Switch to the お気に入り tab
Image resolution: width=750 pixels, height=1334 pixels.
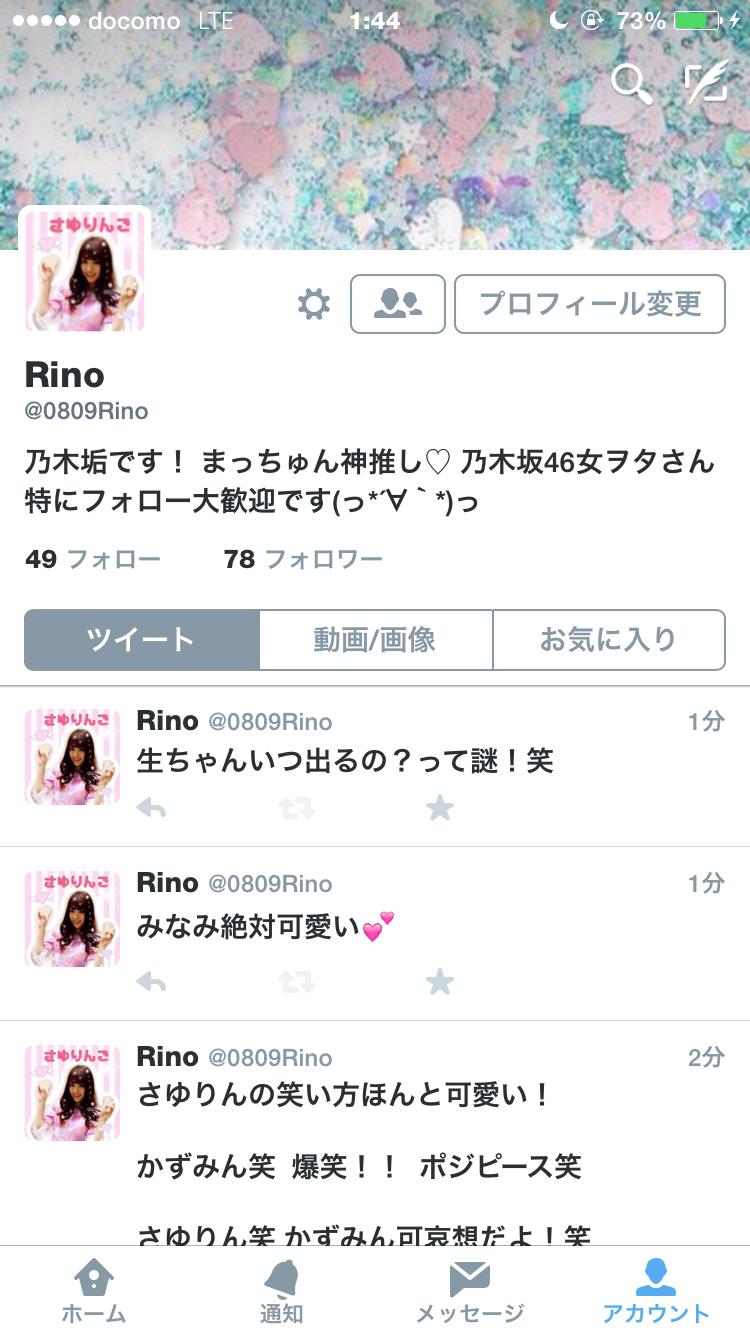point(608,640)
